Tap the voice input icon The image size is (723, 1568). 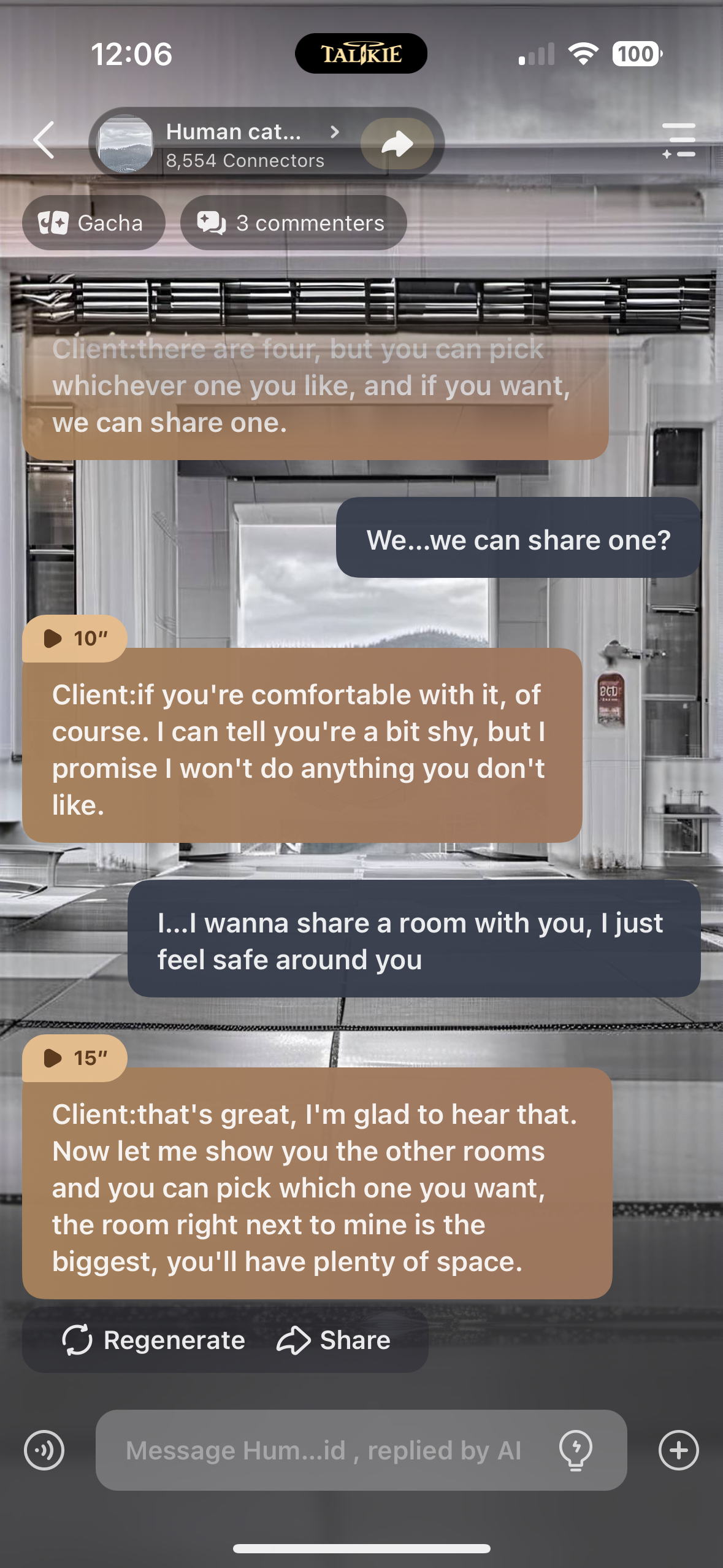pos(44,1451)
